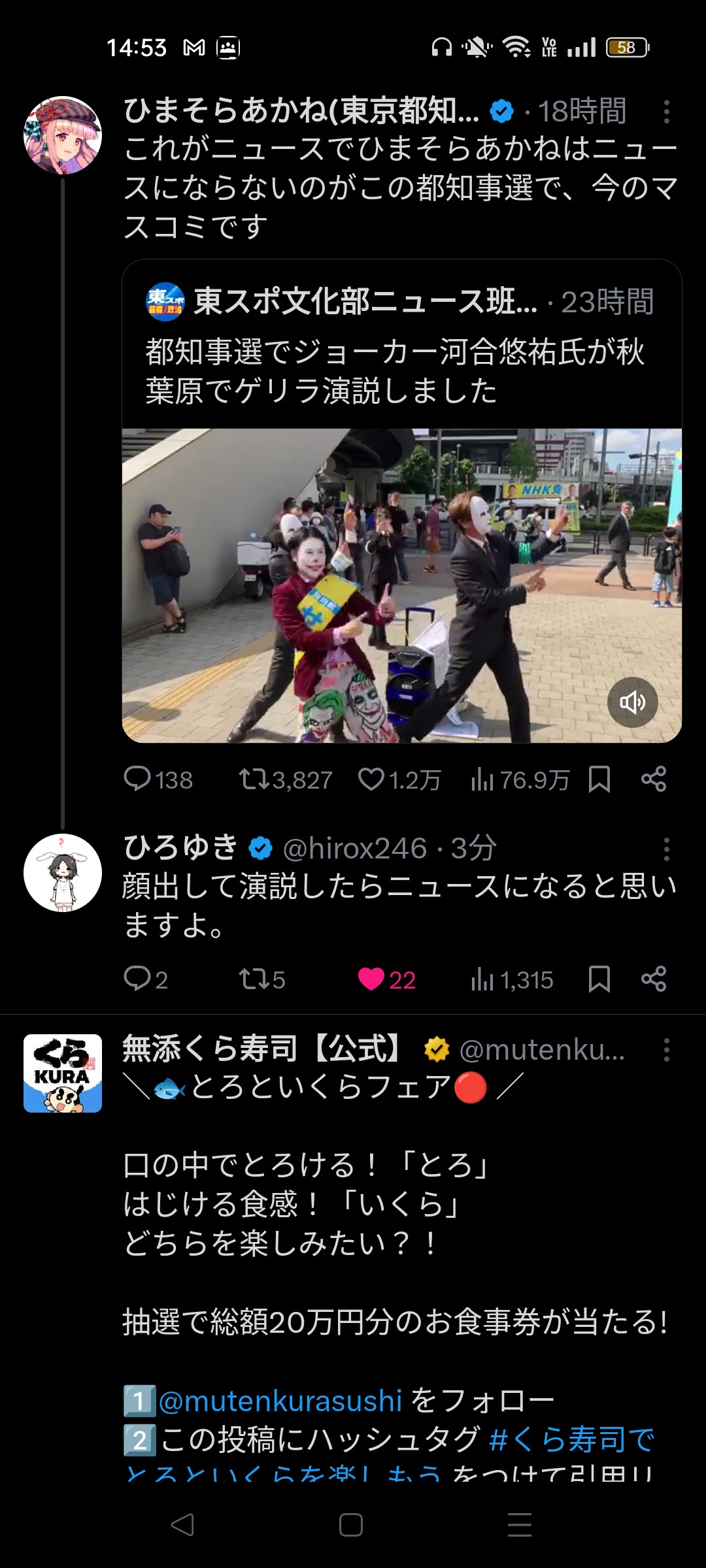Open overflow menu on 無添くら寿司 post
The width and height of the screenshot is (706, 1568).
tap(666, 1050)
